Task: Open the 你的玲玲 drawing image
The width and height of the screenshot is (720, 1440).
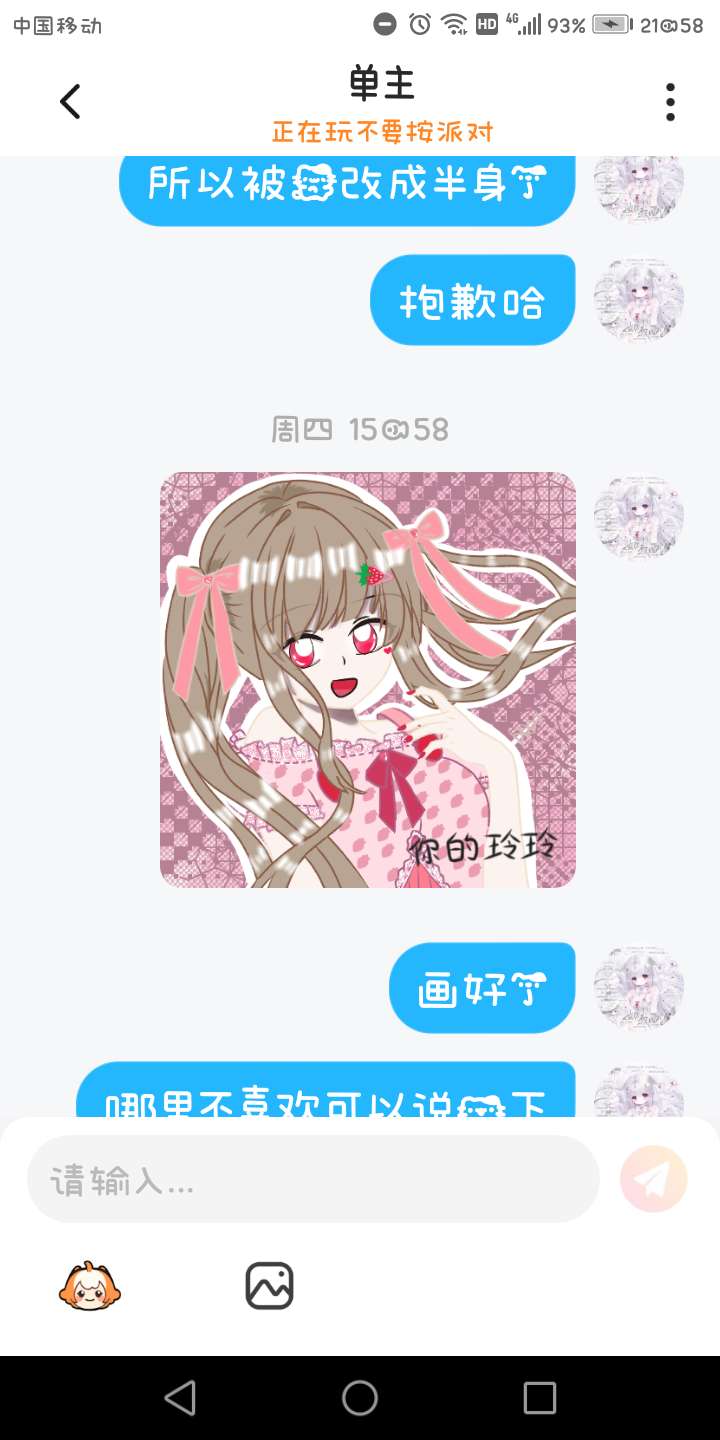Action: [368, 680]
